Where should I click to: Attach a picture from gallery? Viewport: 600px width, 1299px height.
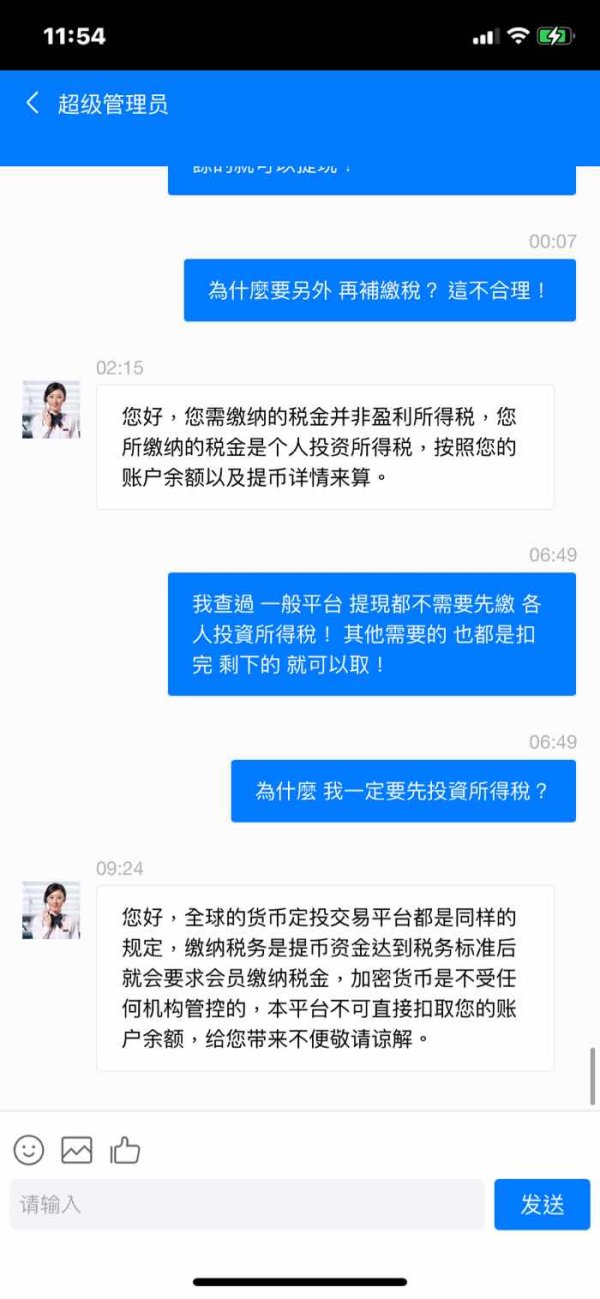click(x=77, y=1150)
